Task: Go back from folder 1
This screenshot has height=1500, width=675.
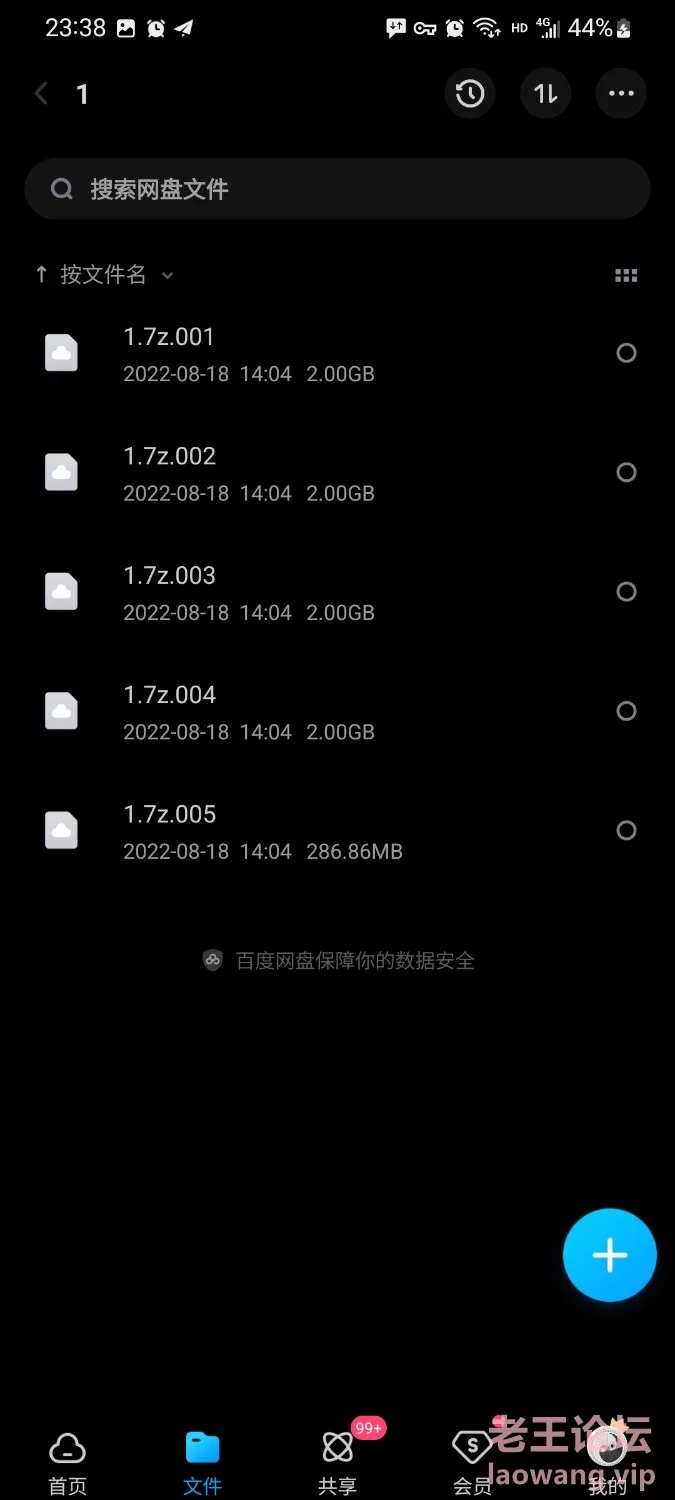Action: 41,94
